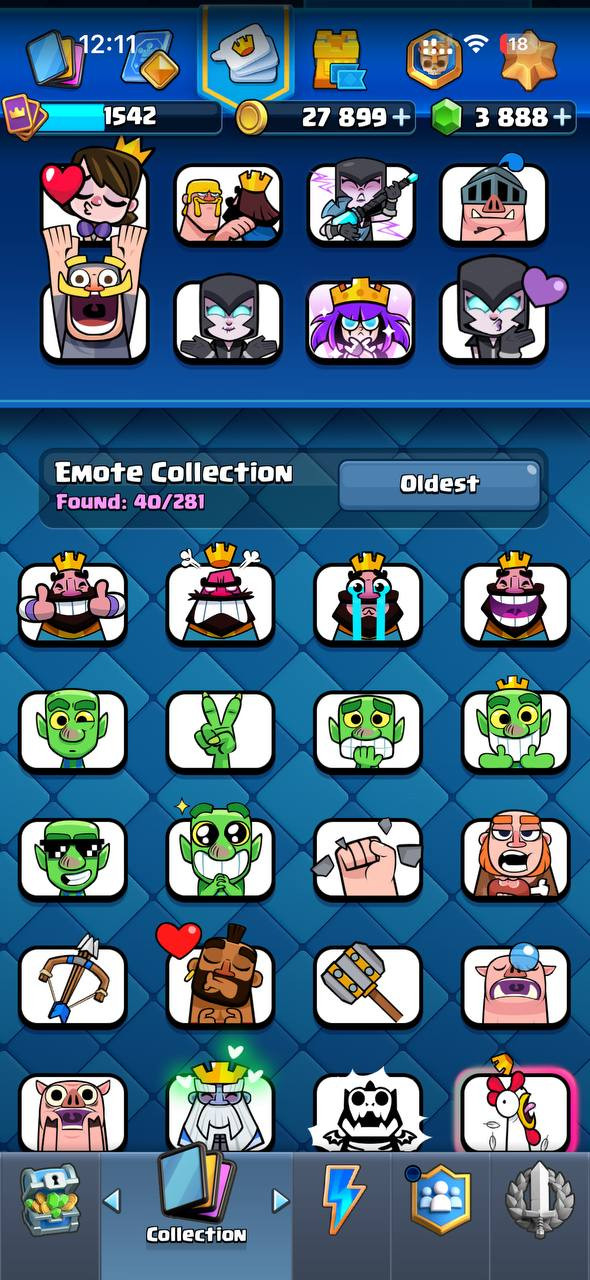This screenshot has height=1280, width=590.
Task: Select the crossbow emote
Action: point(72,986)
